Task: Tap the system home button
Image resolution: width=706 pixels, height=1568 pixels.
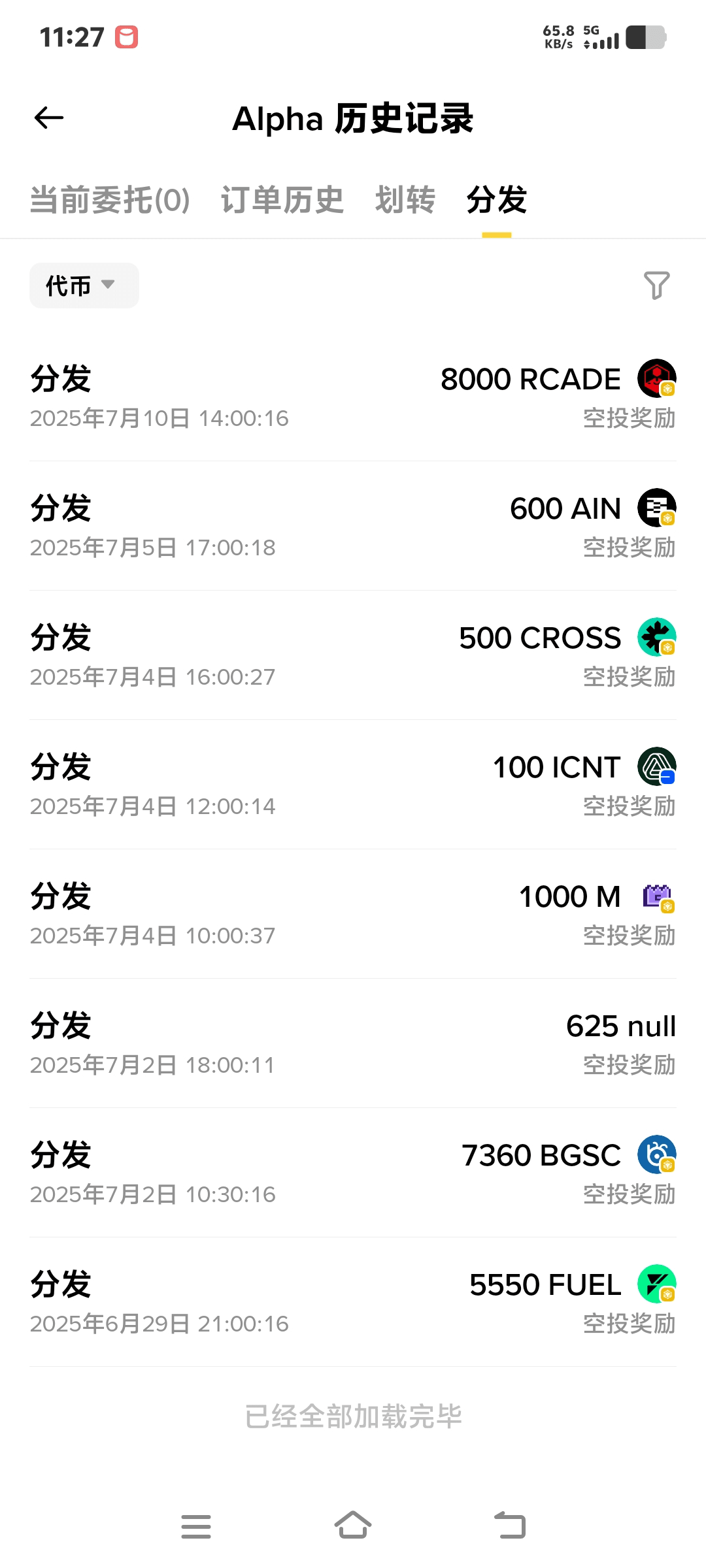Action: click(x=353, y=1526)
